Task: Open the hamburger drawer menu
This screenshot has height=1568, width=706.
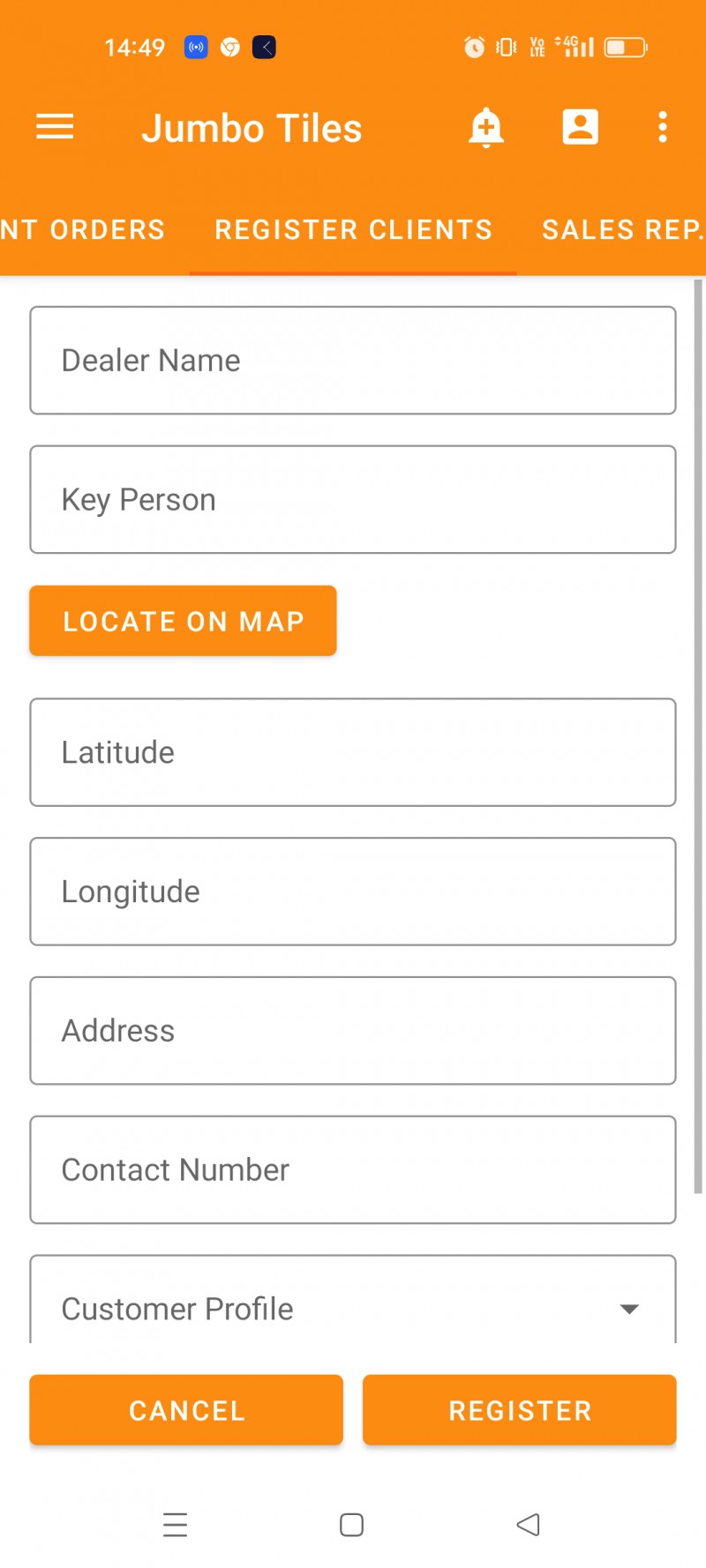Action: coord(55,128)
